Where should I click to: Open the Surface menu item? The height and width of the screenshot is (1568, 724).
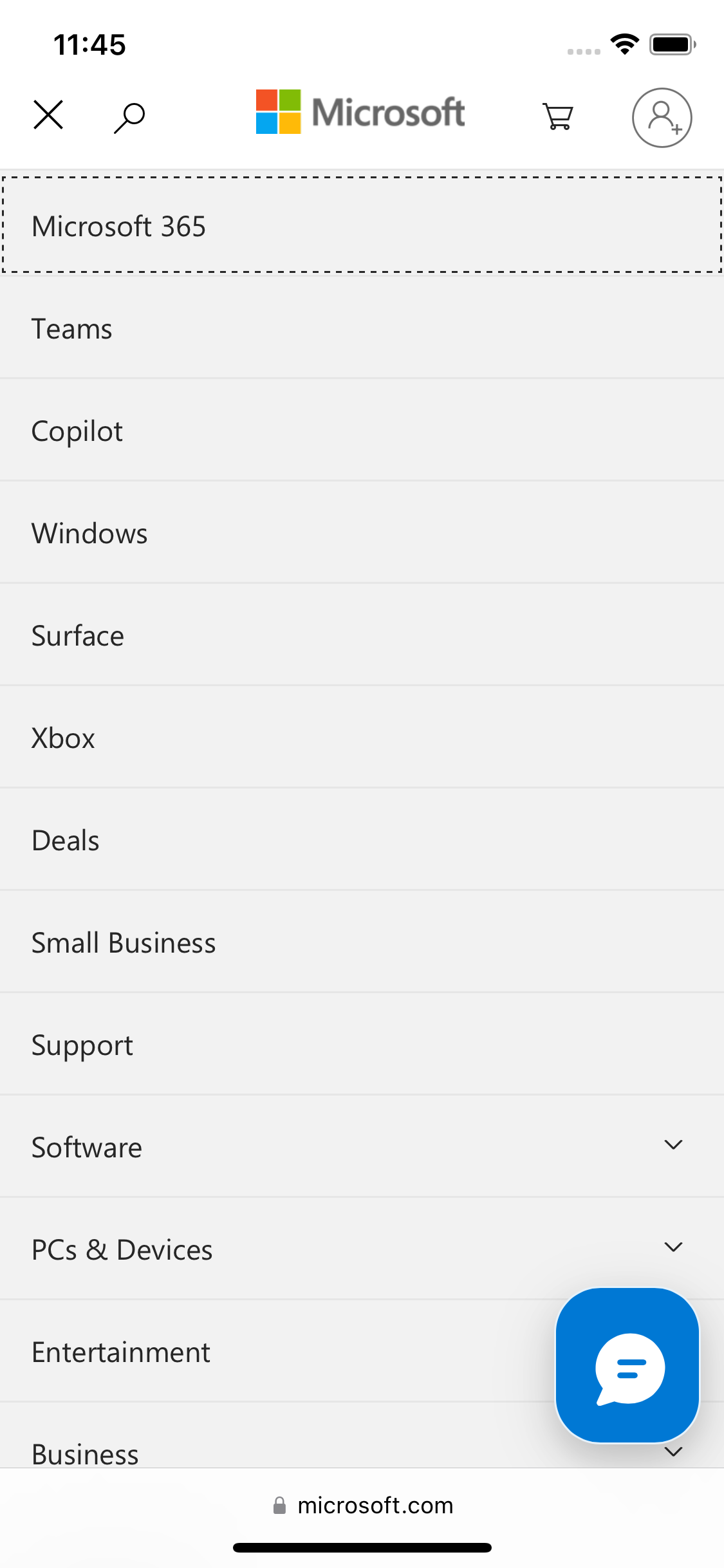77,635
